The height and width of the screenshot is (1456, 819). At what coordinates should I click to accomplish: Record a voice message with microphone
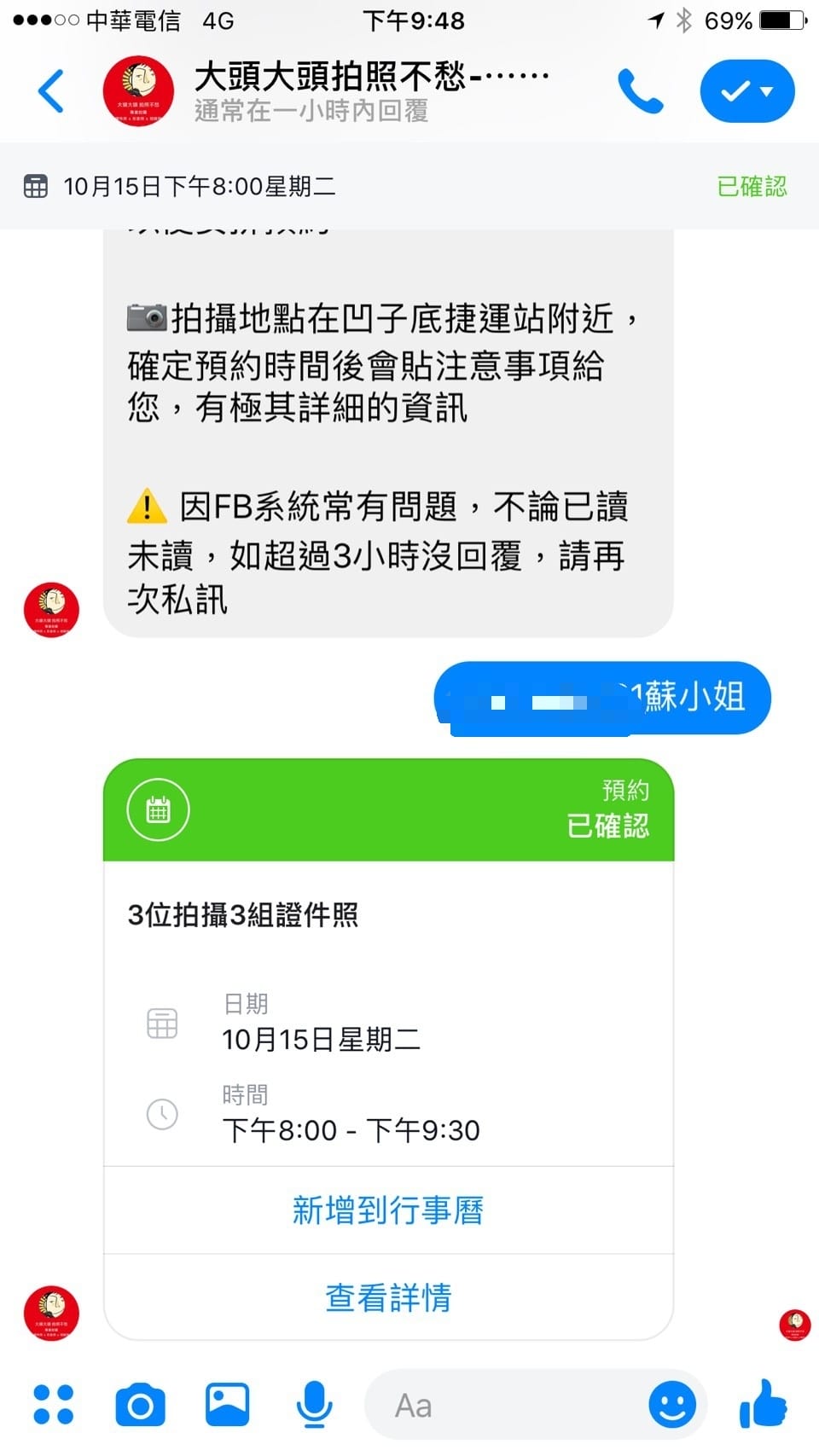314,1405
